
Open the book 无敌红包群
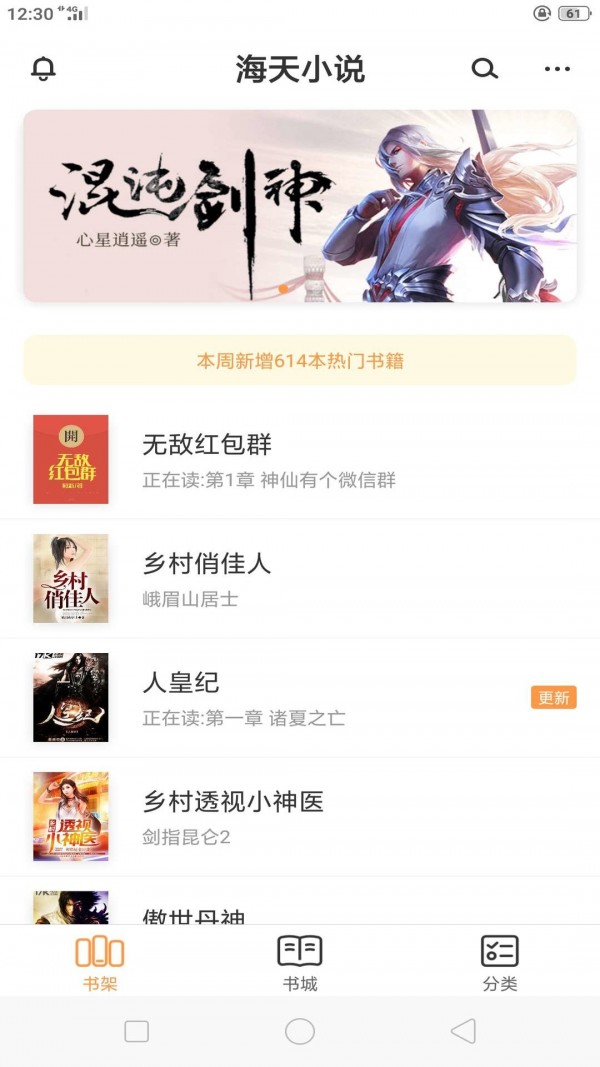point(300,459)
